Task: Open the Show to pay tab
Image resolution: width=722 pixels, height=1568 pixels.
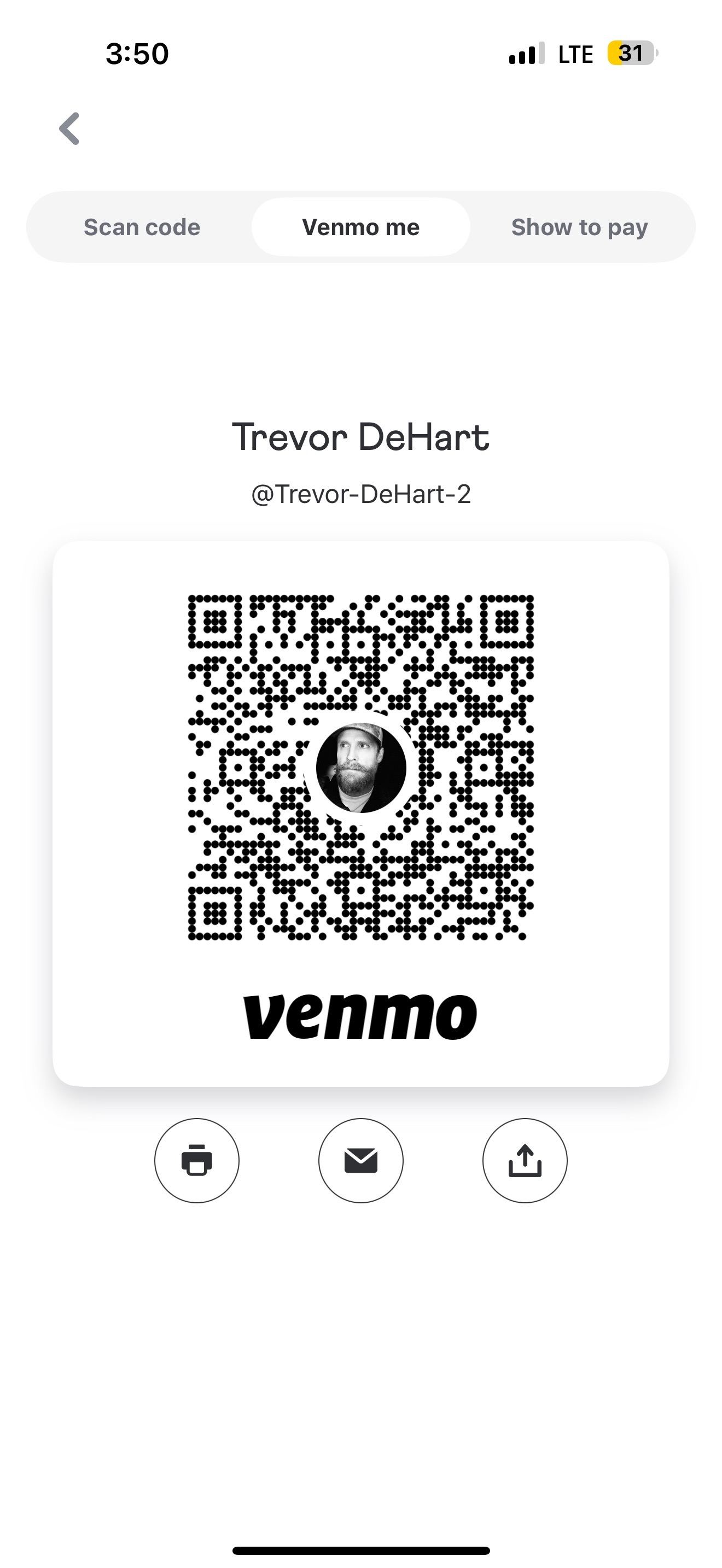Action: pyautogui.click(x=580, y=227)
